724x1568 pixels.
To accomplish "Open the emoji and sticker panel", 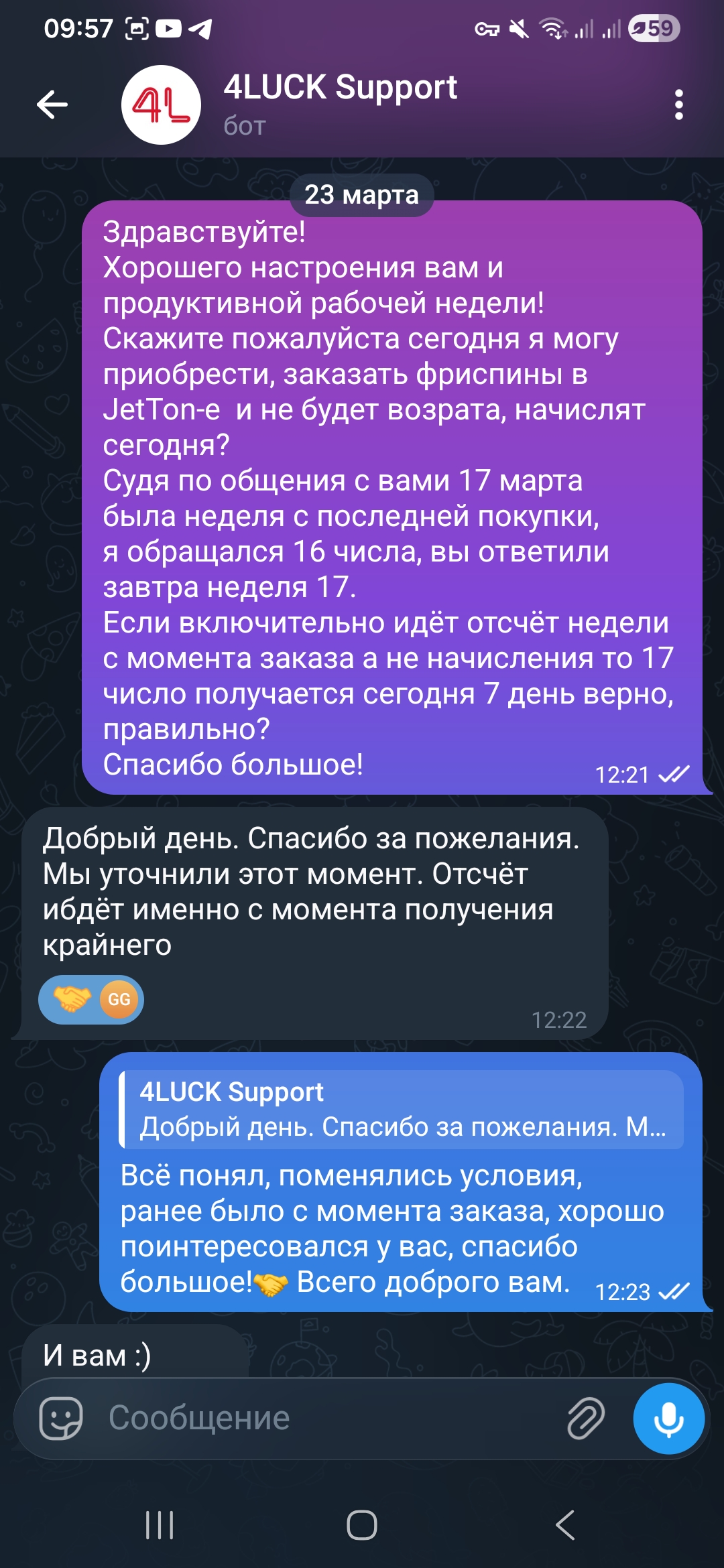I will click(x=61, y=1418).
